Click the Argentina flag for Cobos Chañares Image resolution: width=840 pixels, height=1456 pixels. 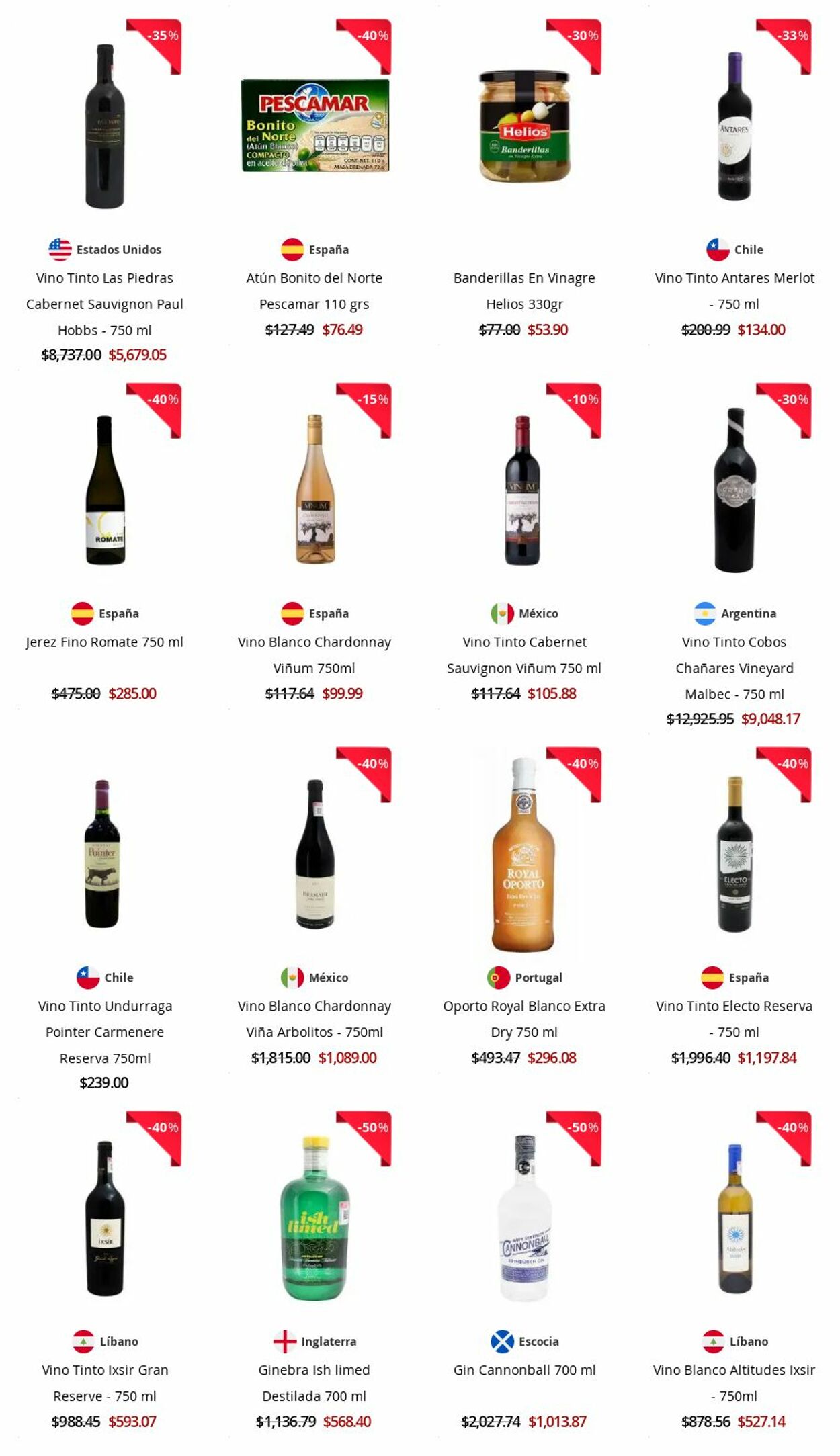coord(704,613)
